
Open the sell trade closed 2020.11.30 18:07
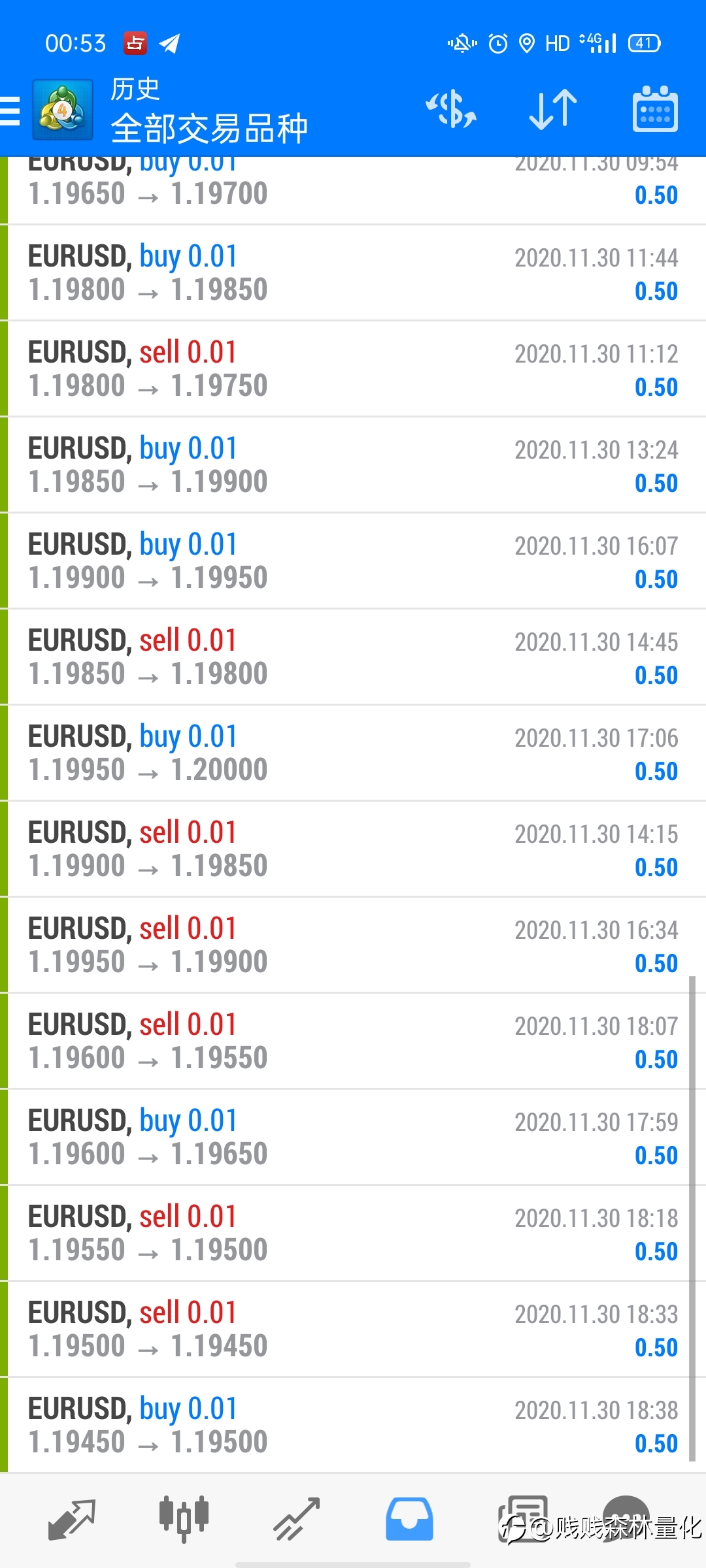(353, 1041)
